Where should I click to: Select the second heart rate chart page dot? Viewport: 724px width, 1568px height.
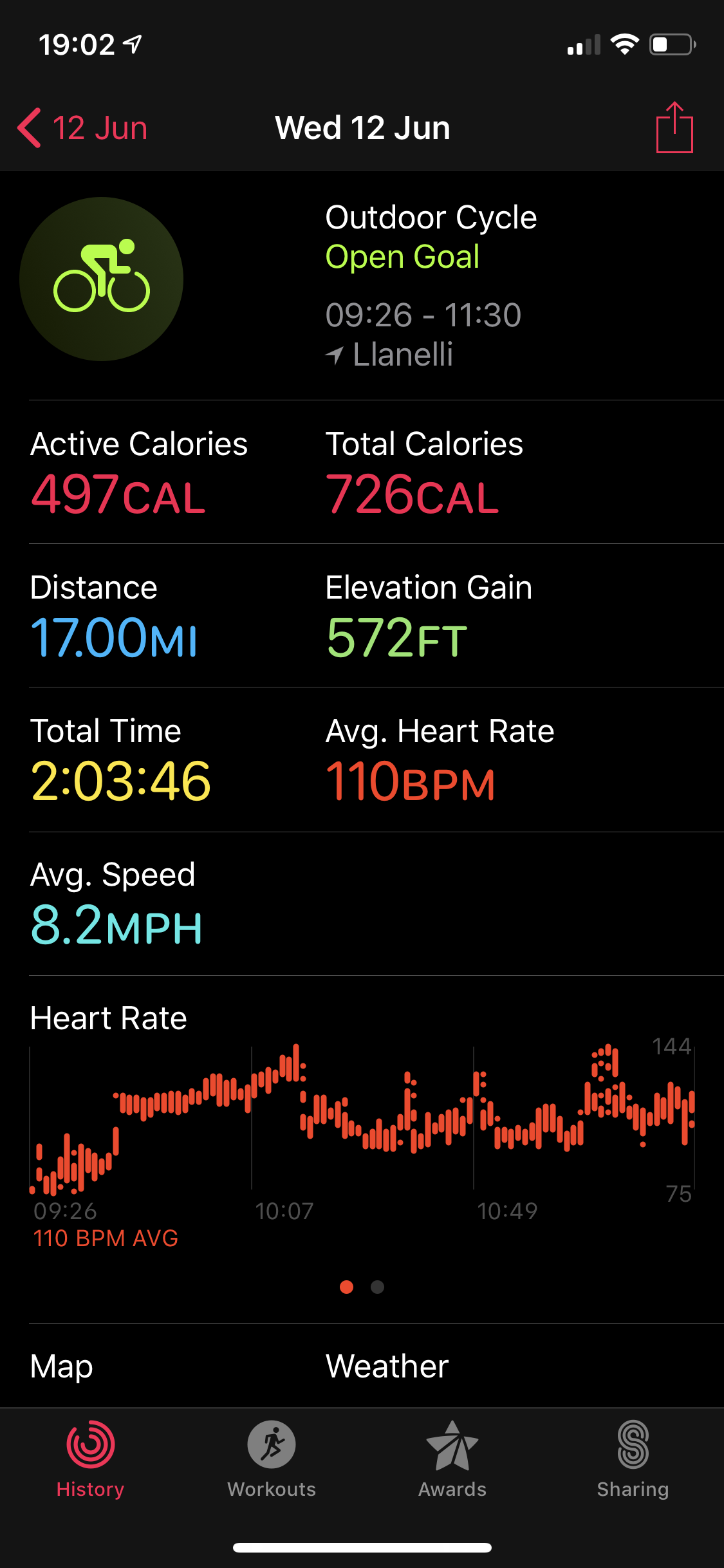click(378, 1287)
